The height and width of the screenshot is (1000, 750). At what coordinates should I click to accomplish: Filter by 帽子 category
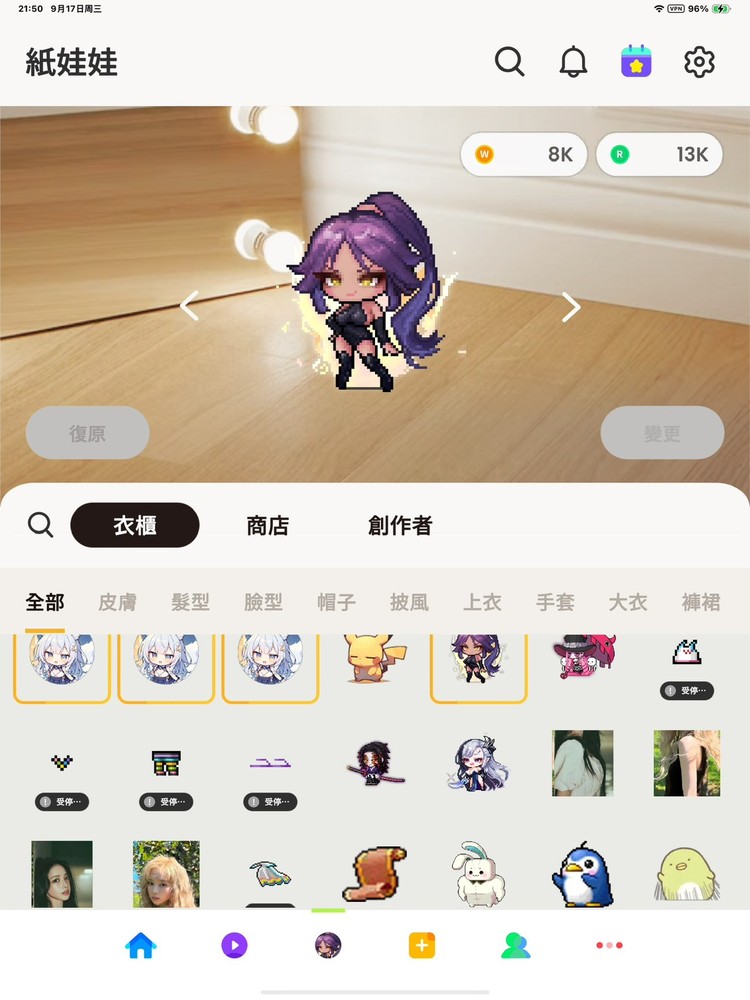(336, 602)
